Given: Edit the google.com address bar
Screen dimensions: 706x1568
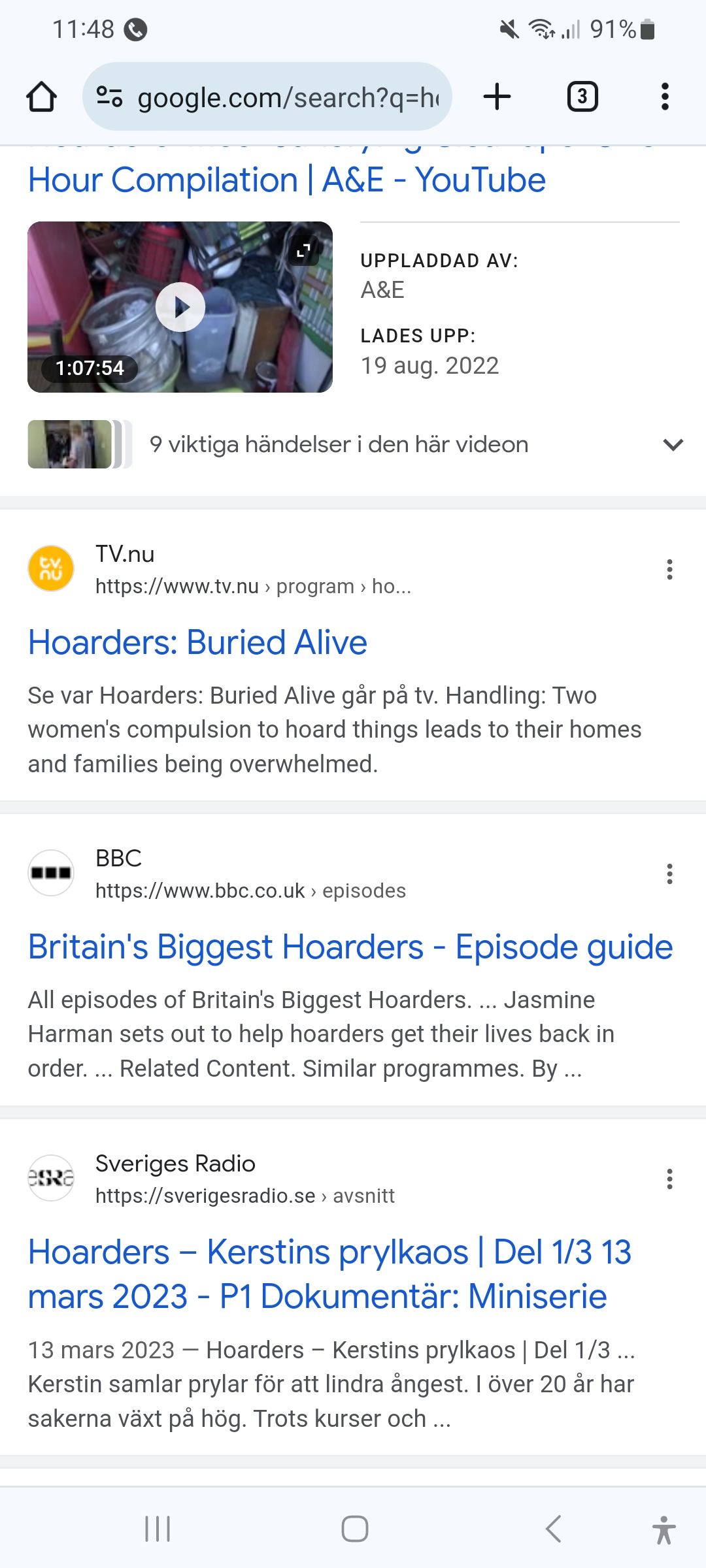Looking at the screenshot, I should pos(288,97).
